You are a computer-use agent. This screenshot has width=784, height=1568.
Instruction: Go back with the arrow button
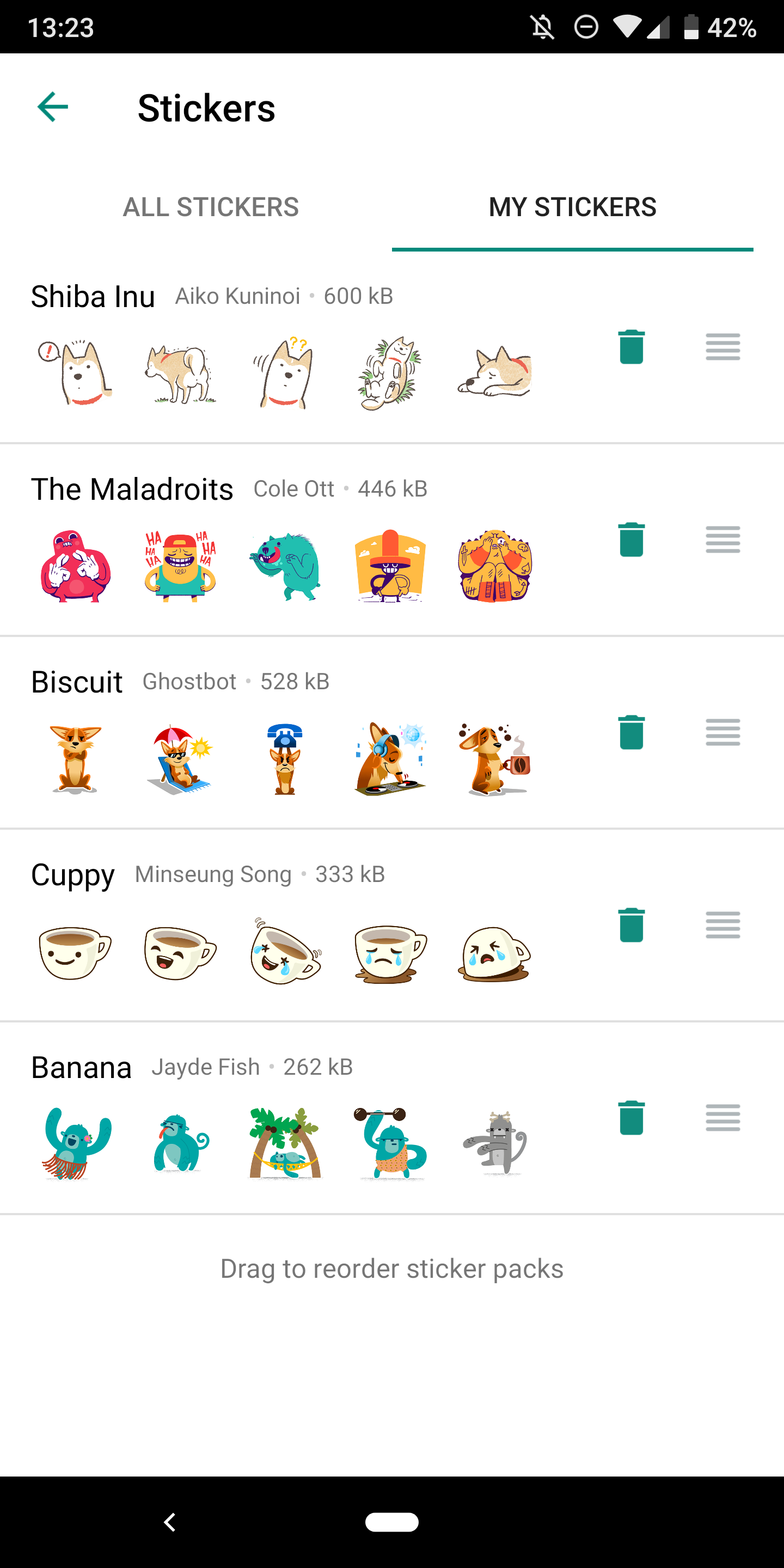tap(52, 108)
